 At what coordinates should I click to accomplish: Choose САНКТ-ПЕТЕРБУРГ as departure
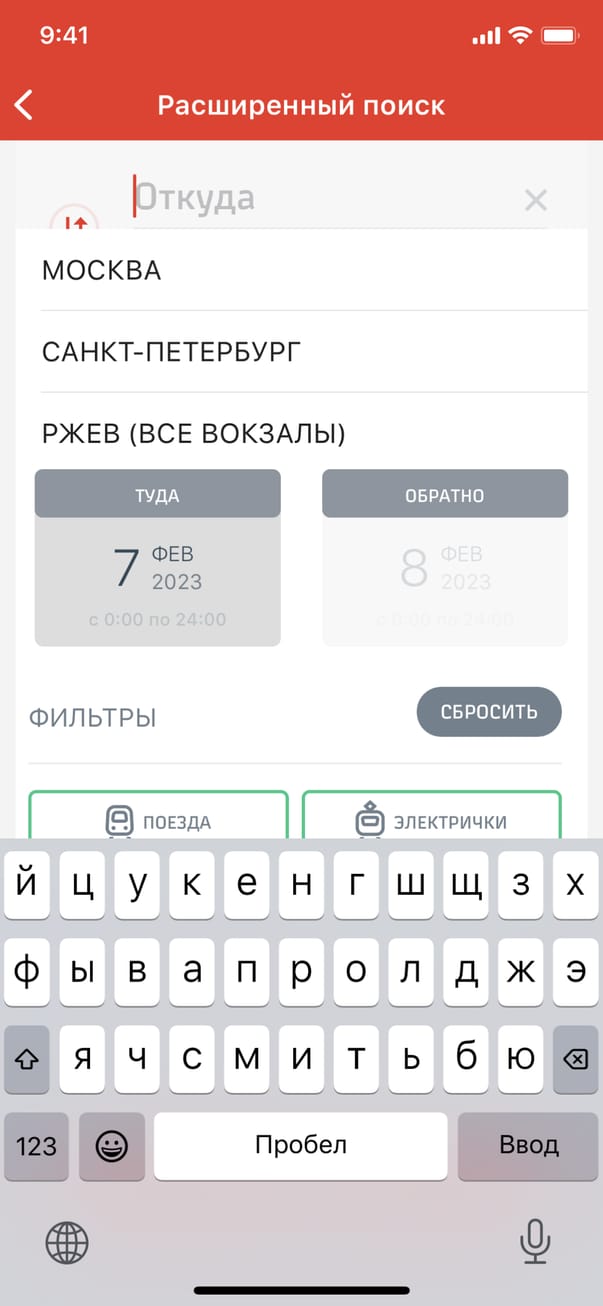pos(300,352)
